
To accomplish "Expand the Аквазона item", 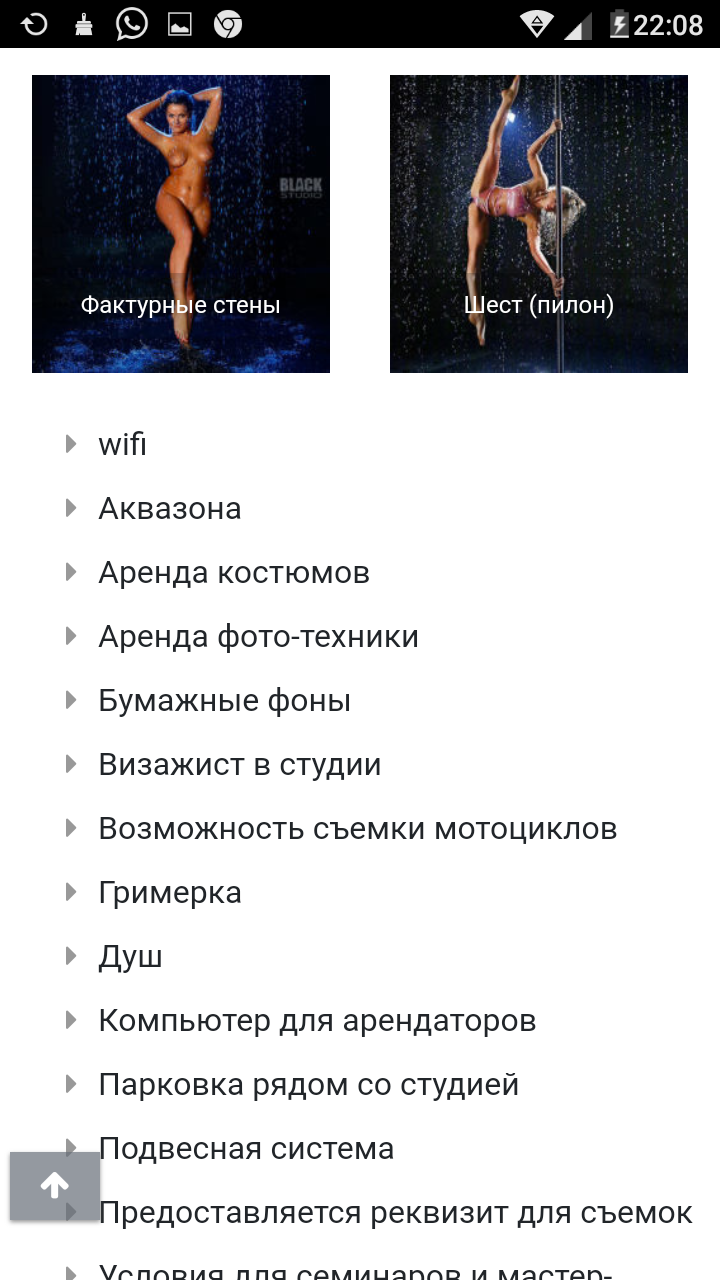I will 169,508.
